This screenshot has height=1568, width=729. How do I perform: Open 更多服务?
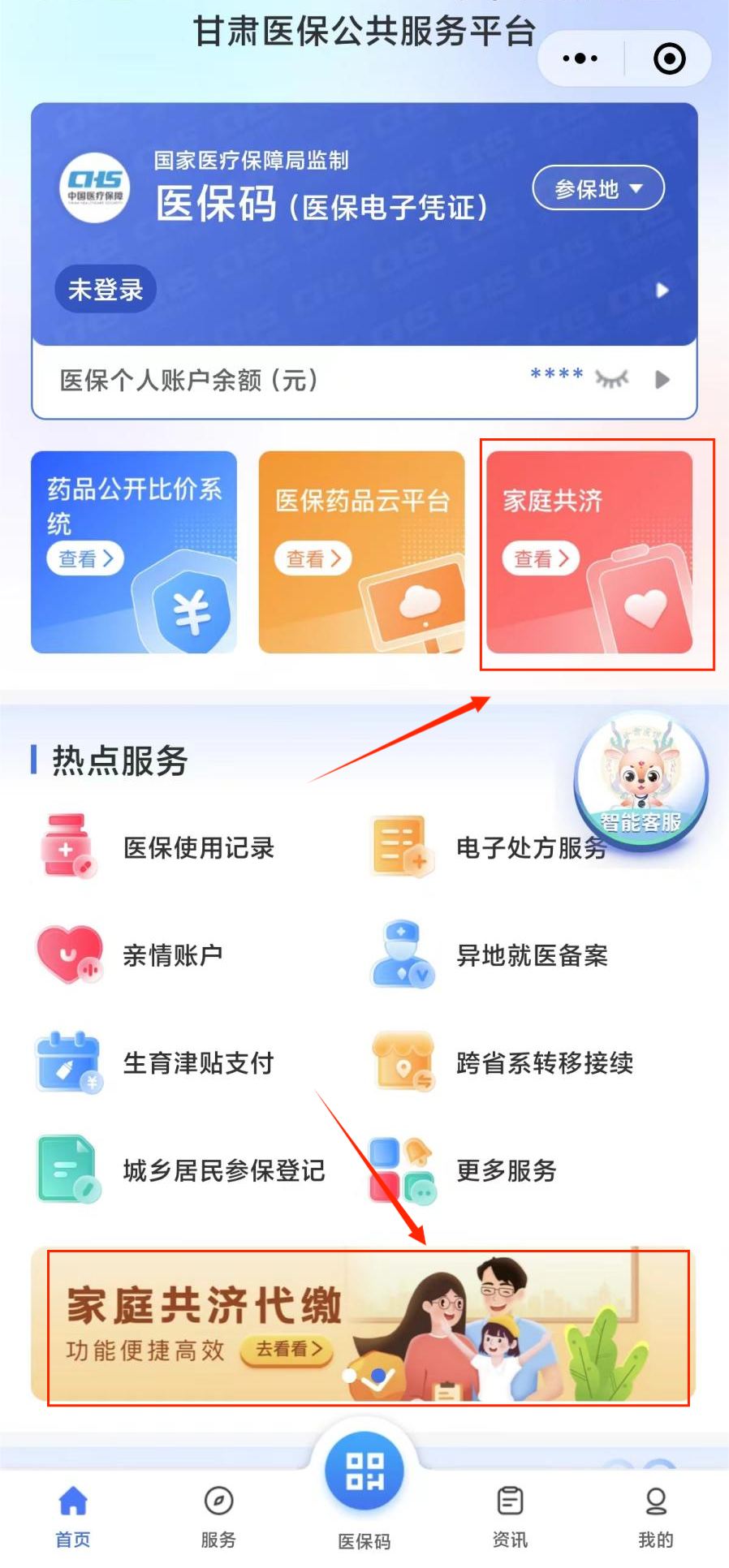(x=505, y=1170)
